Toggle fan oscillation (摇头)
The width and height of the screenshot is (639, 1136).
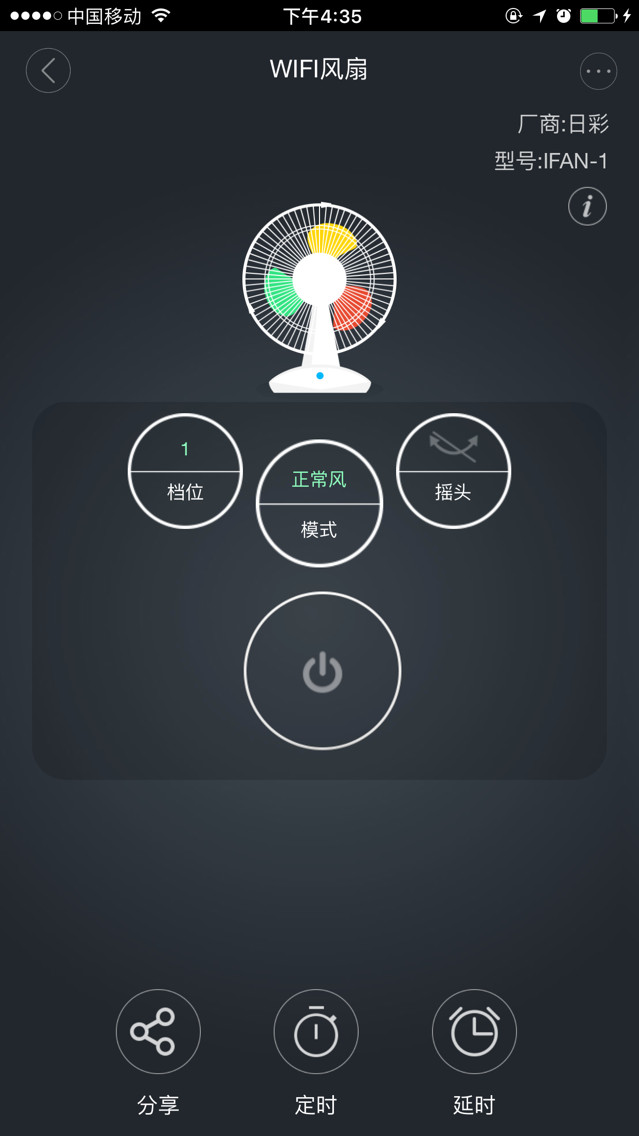tap(453, 471)
